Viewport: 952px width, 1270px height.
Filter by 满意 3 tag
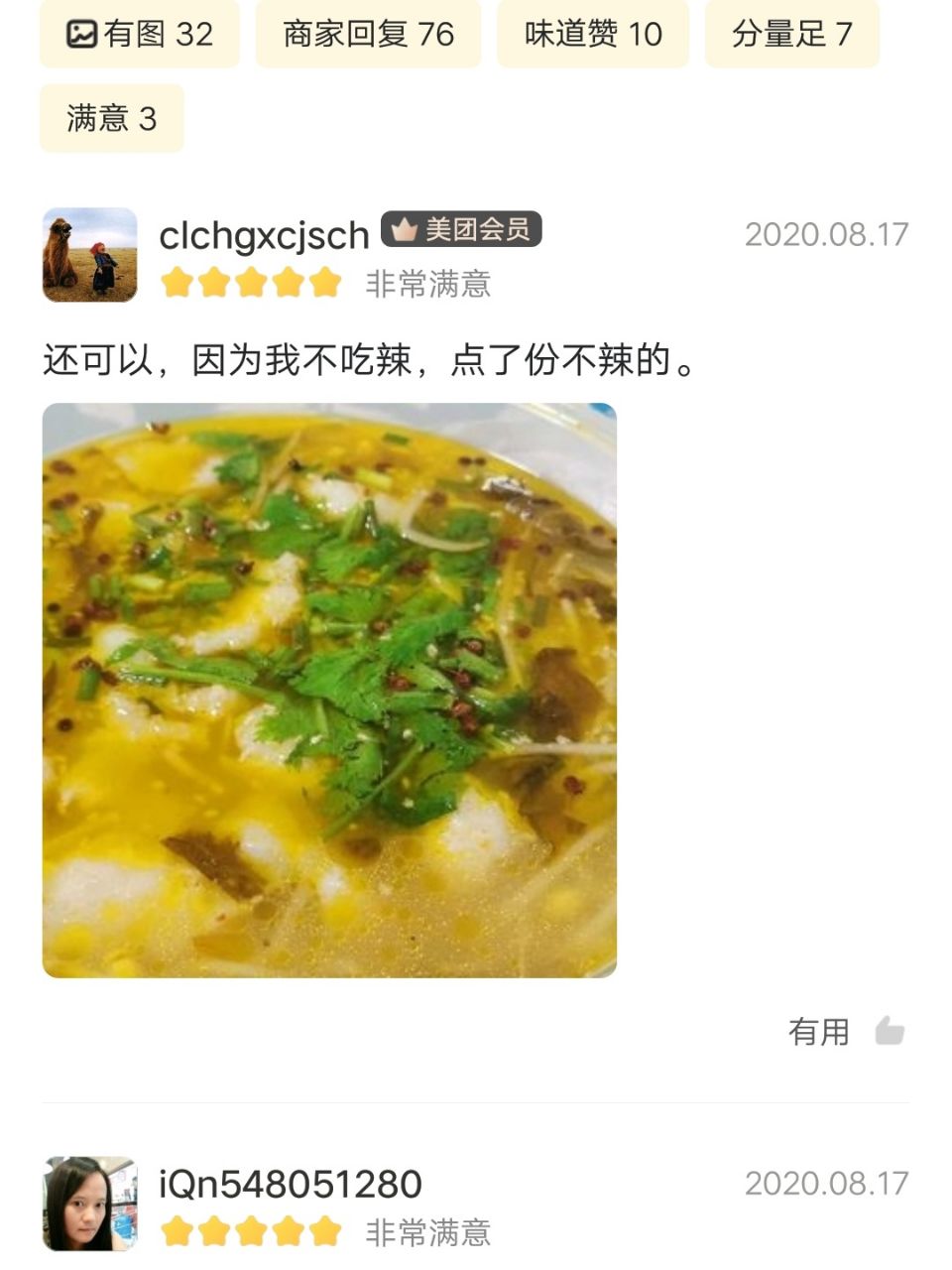tap(111, 119)
